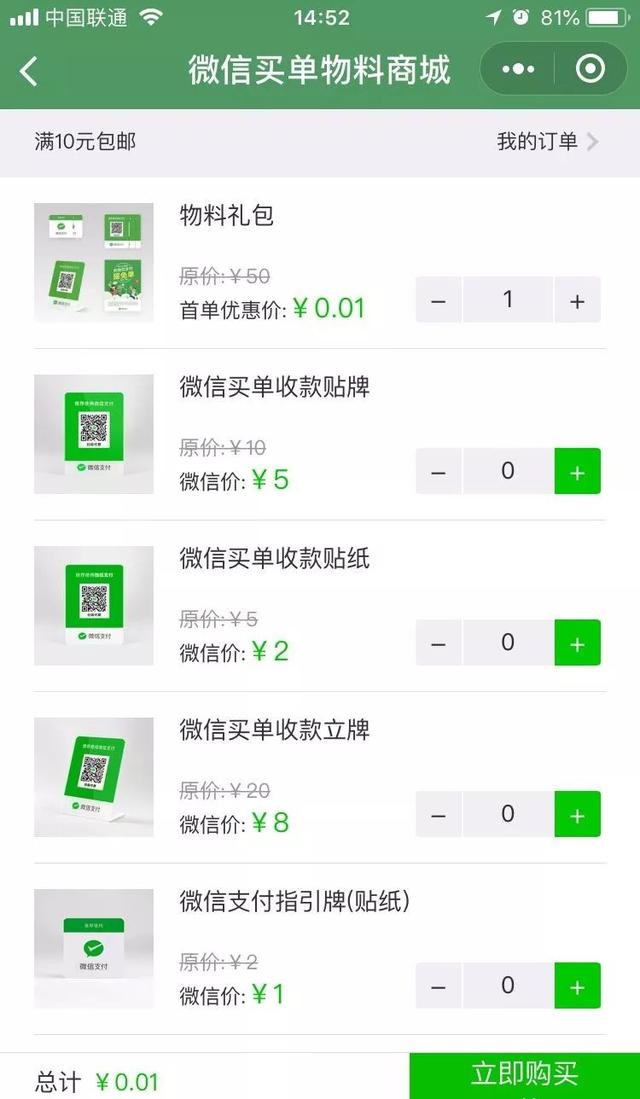This screenshot has height=1099, width=640.
Task: Decrease quantity of 微信支付指引牌(贴纸)
Action: 438,986
